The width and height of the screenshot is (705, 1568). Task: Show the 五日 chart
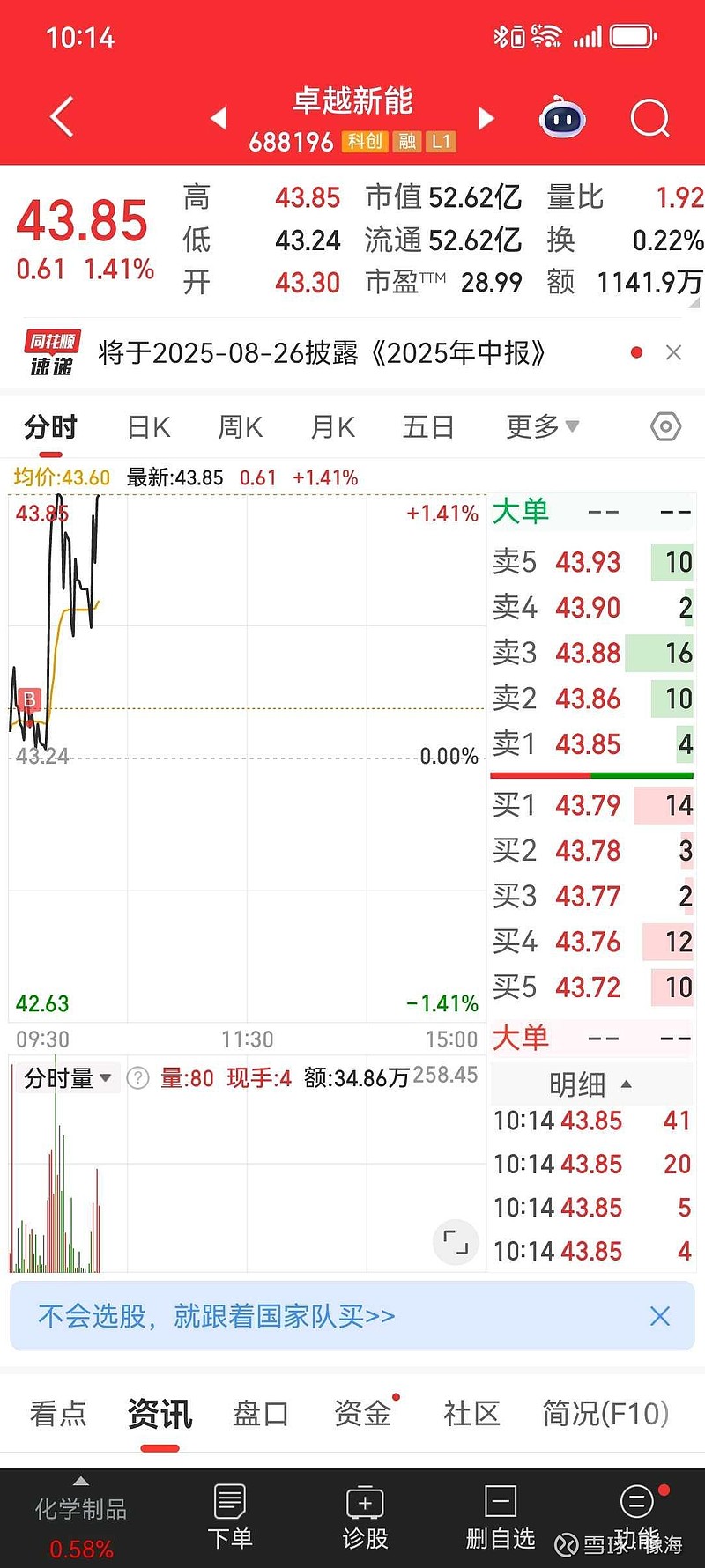pyautogui.click(x=428, y=427)
